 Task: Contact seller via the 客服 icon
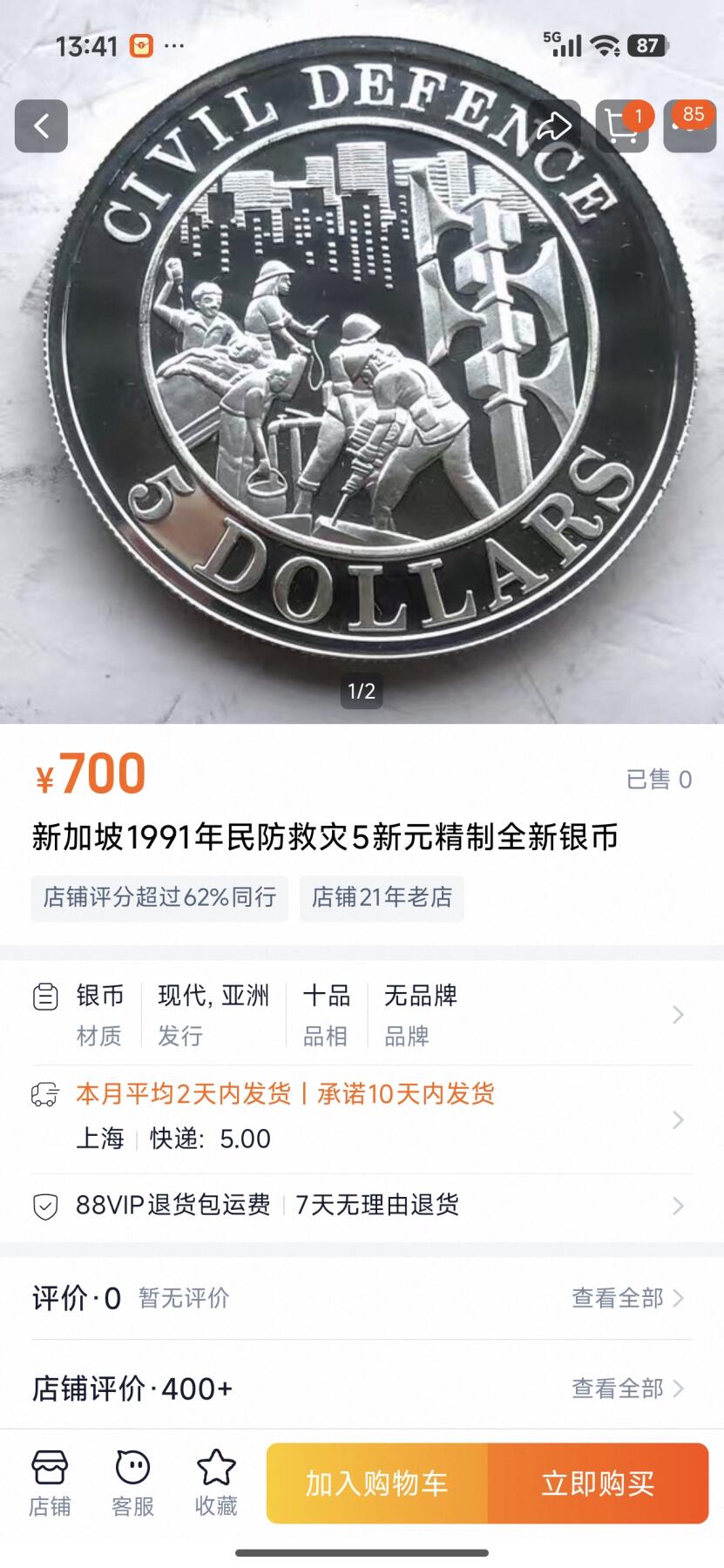[x=132, y=1481]
